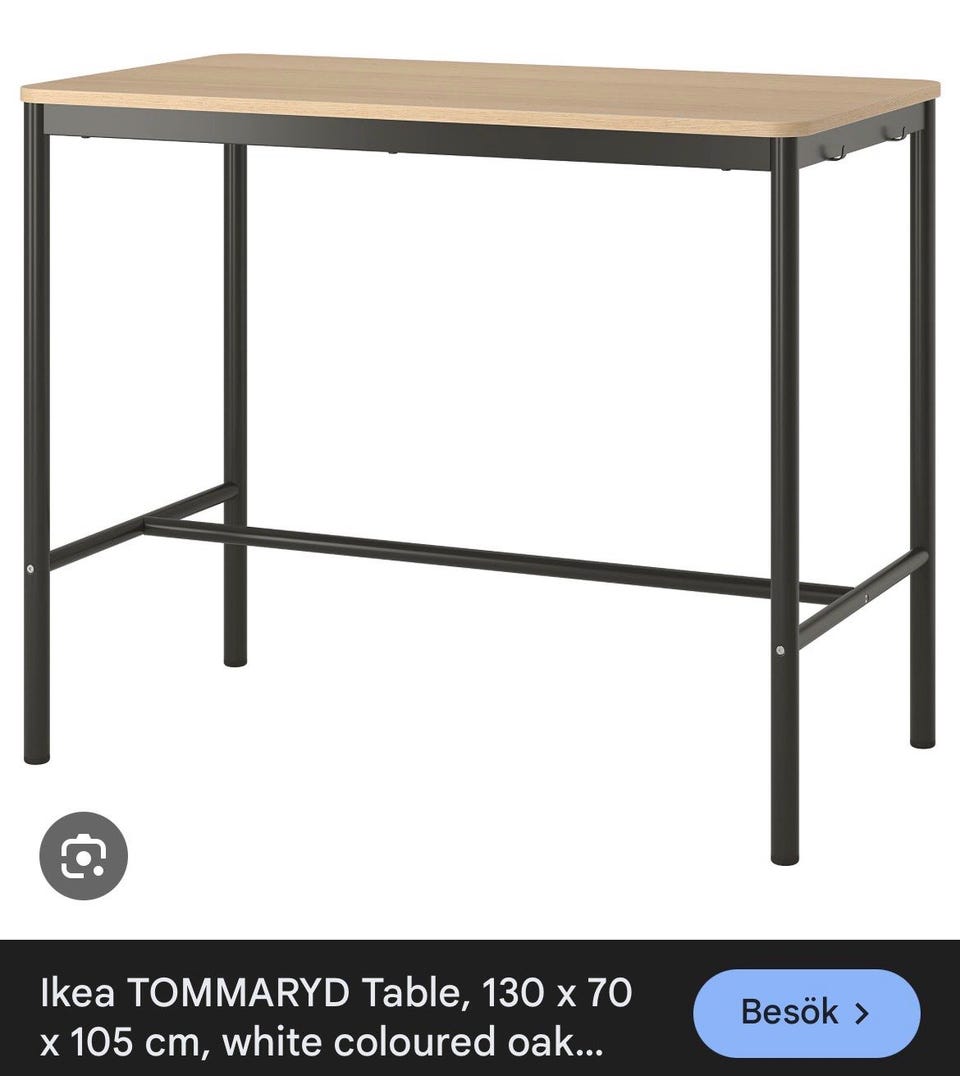This screenshot has width=960, height=1076.
Task: Open the Ikea TOMMARYD Table title link
Action: click(336, 1018)
